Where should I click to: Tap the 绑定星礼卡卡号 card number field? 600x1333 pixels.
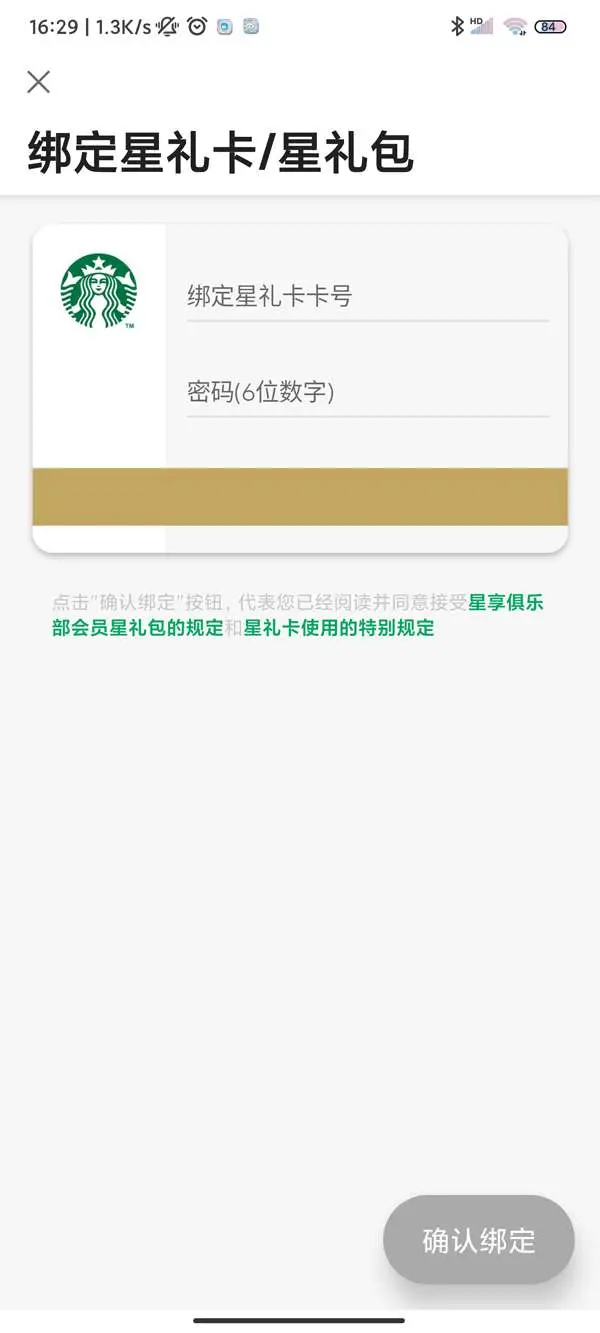[367, 296]
